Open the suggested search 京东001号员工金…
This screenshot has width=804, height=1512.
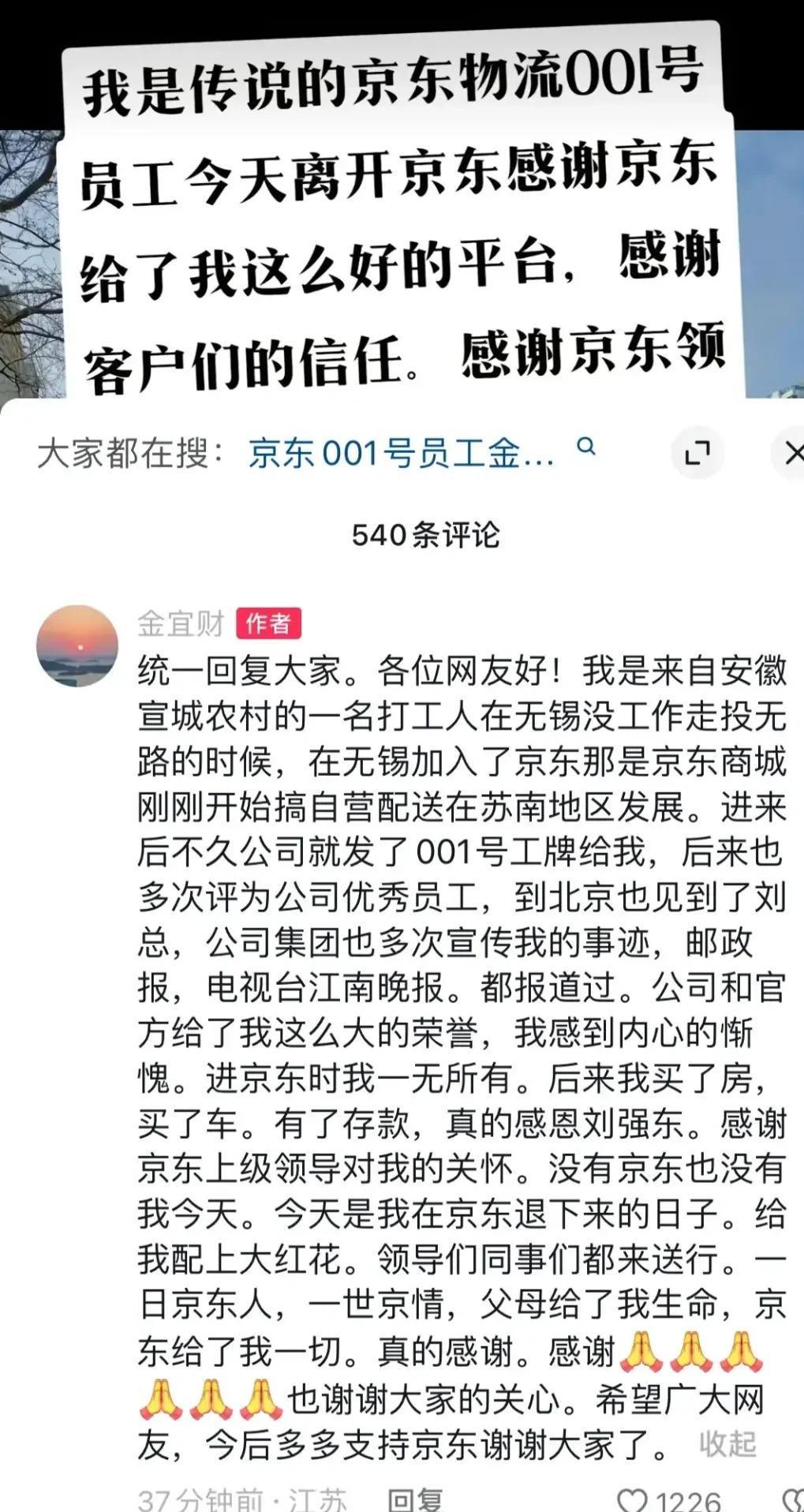tap(401, 454)
